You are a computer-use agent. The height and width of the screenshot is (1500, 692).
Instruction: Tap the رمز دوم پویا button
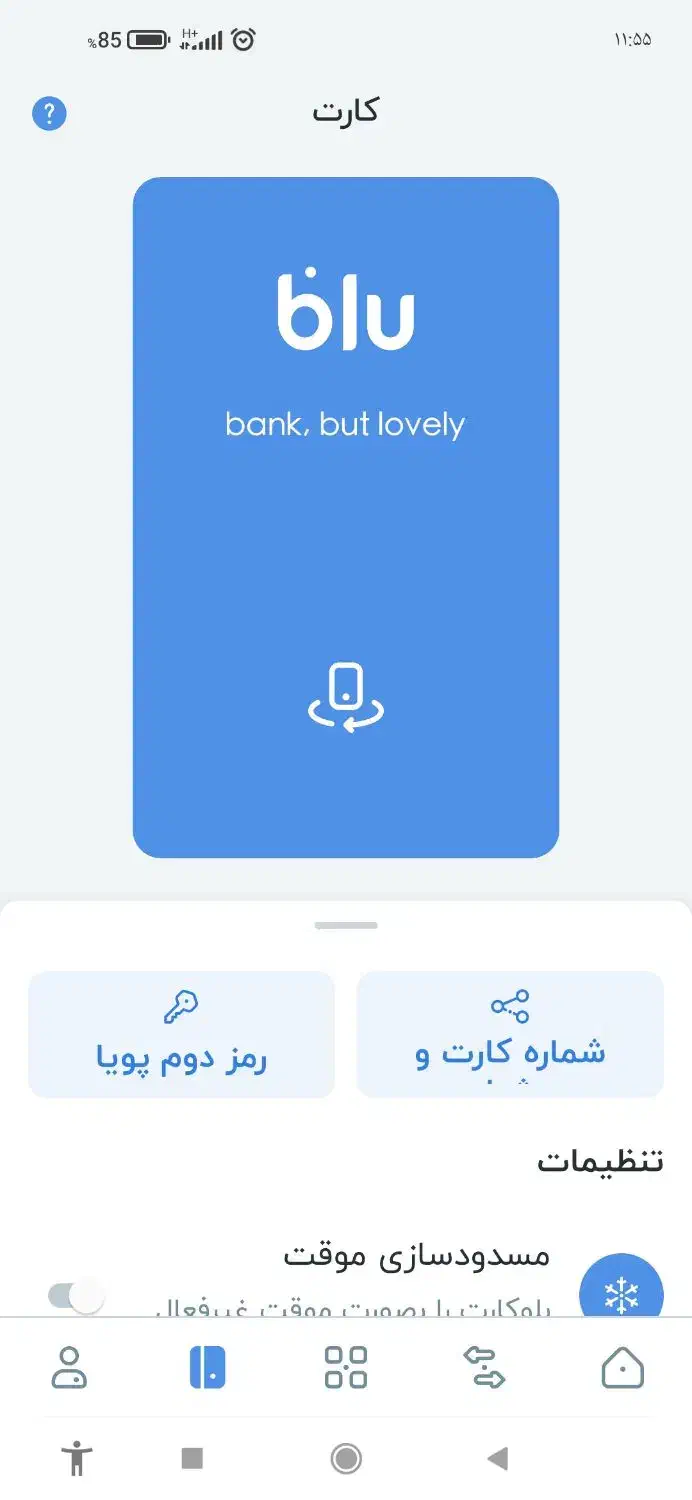tap(181, 1034)
